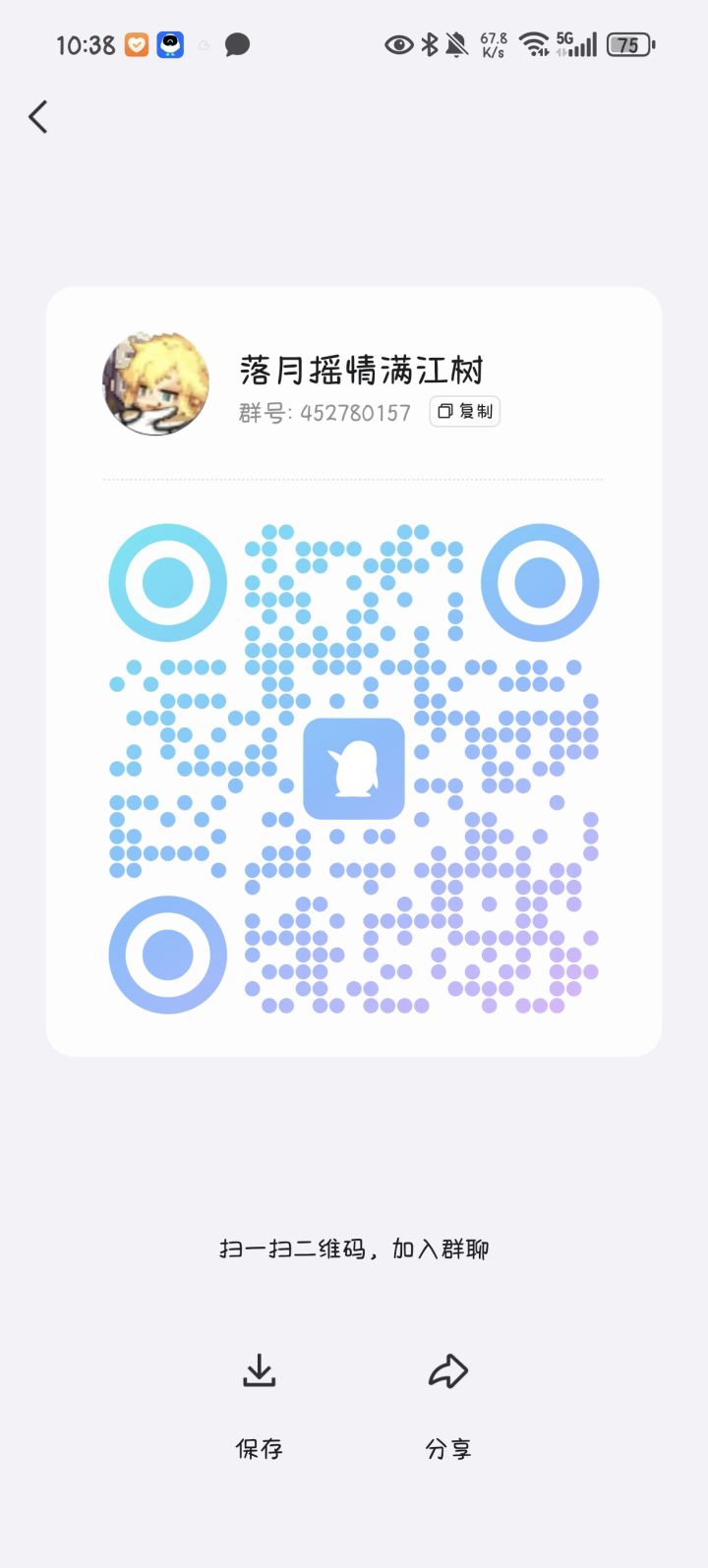
Task: Tap 分享 to share the group
Action: pos(448,1448)
